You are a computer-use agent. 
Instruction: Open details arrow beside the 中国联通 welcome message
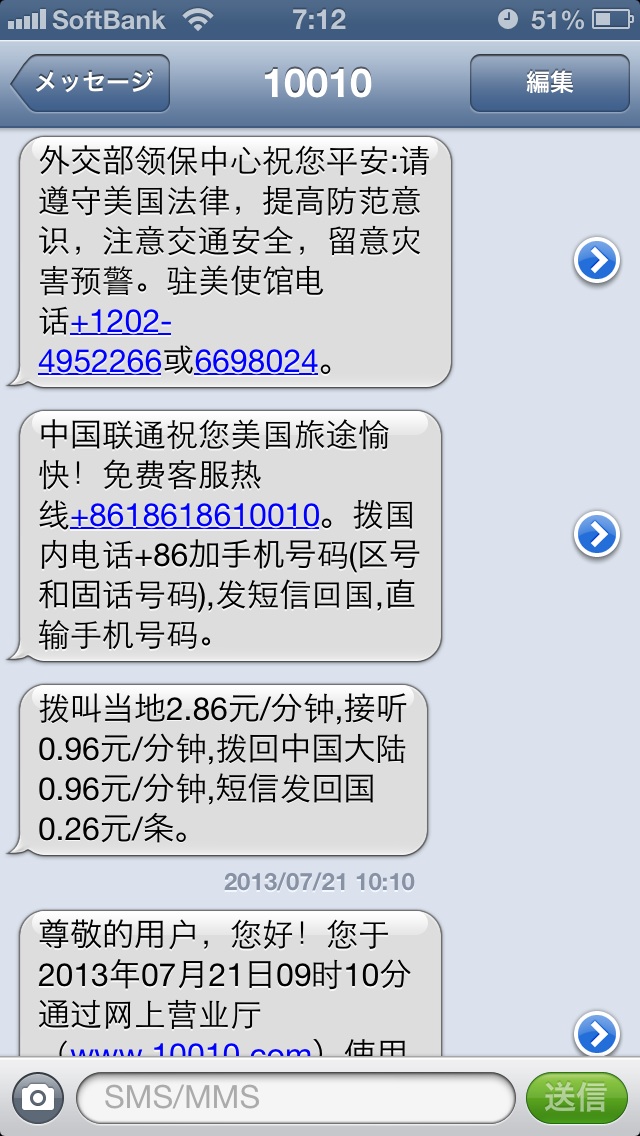click(596, 535)
